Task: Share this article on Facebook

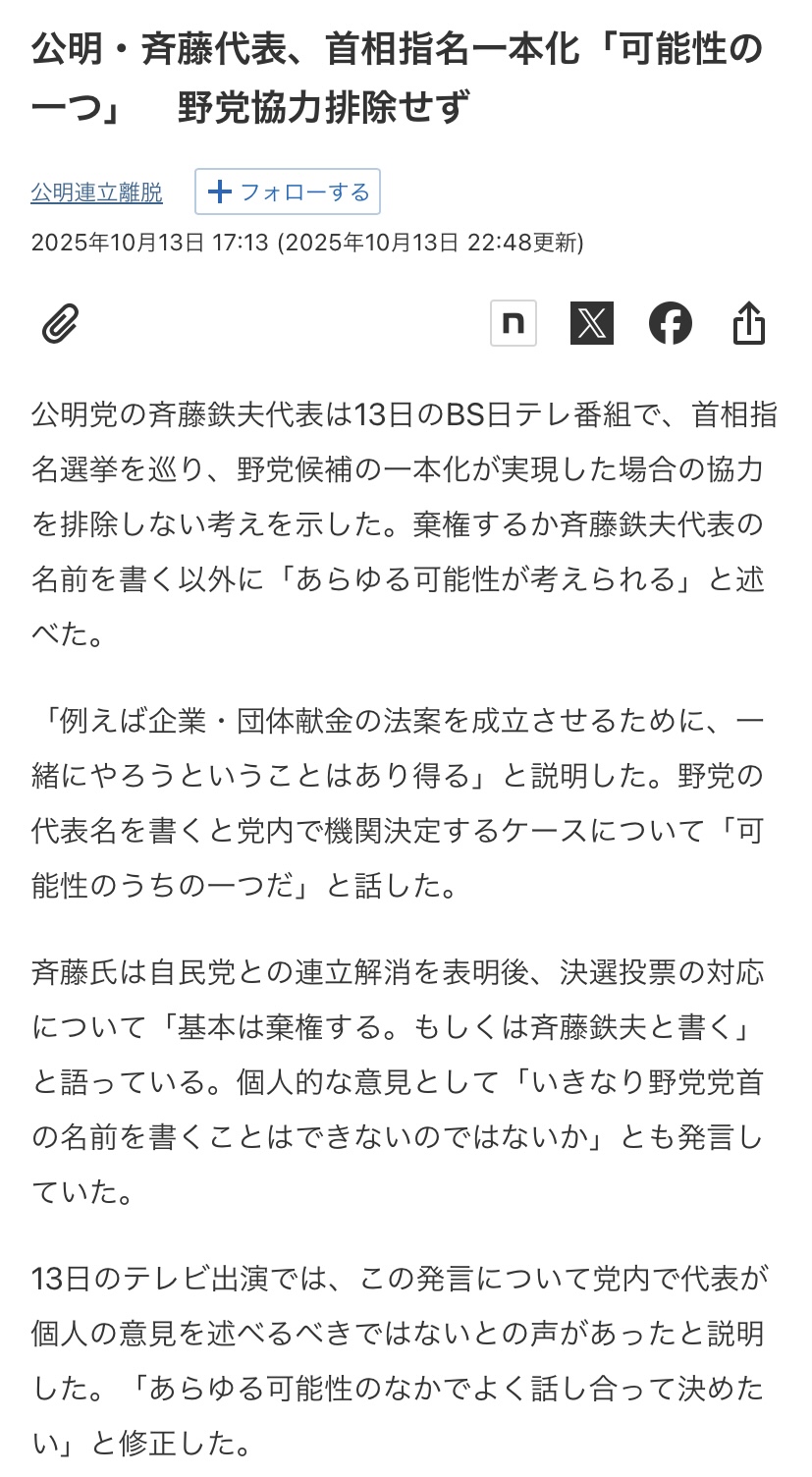Action: 671,323
